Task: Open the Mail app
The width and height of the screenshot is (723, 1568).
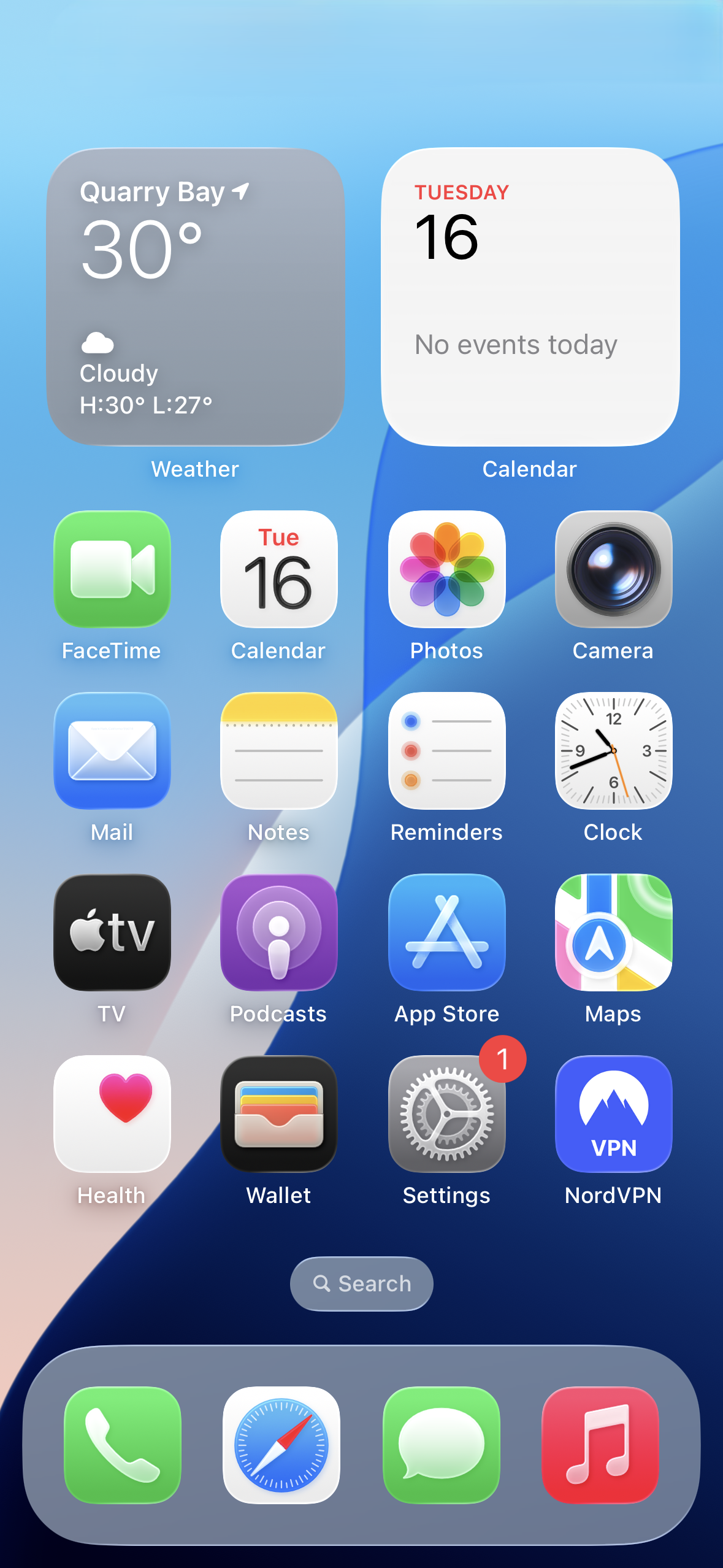Action: click(x=112, y=751)
